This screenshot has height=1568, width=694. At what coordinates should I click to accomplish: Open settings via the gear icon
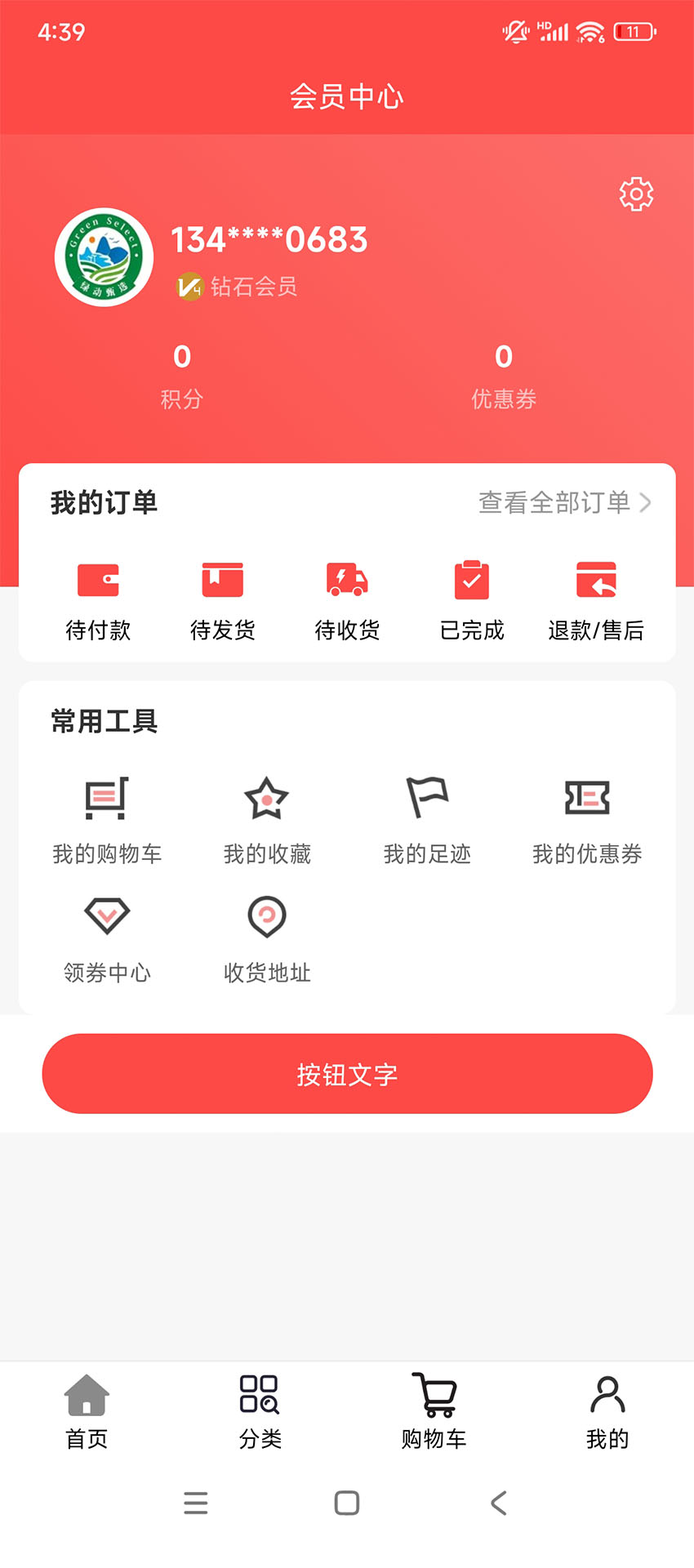pyautogui.click(x=634, y=194)
